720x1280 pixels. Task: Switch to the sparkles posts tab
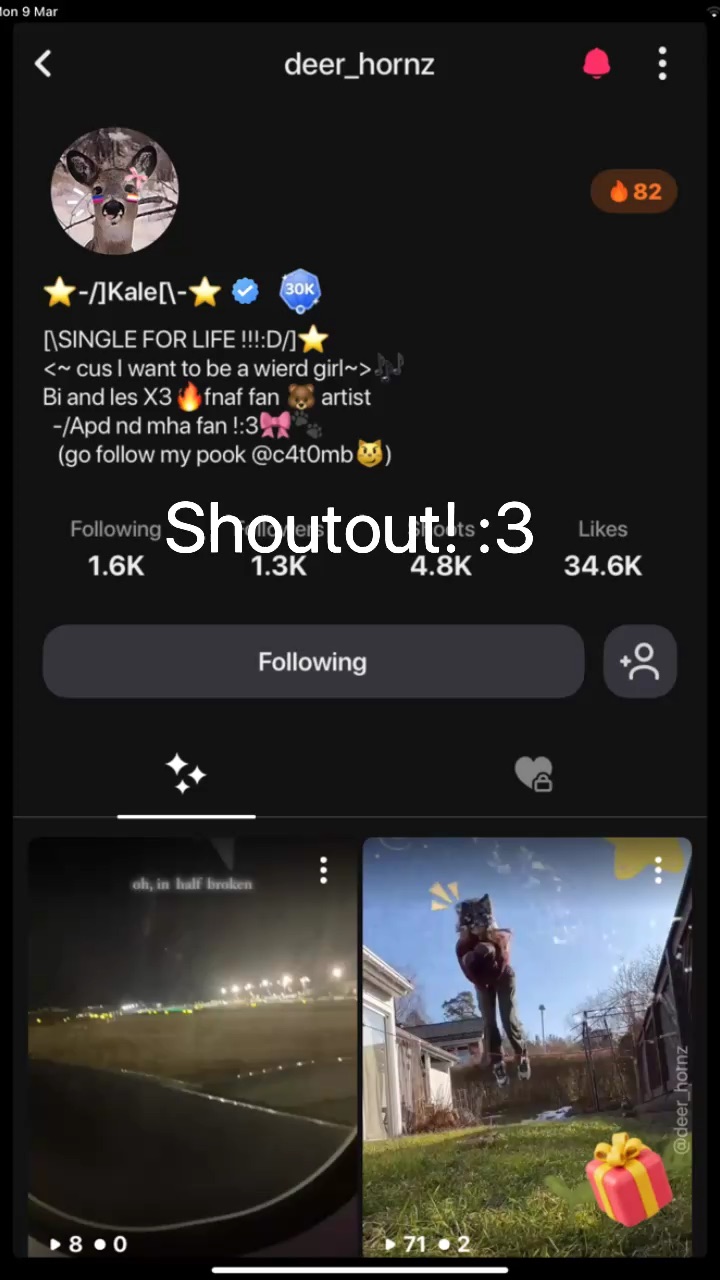click(186, 774)
